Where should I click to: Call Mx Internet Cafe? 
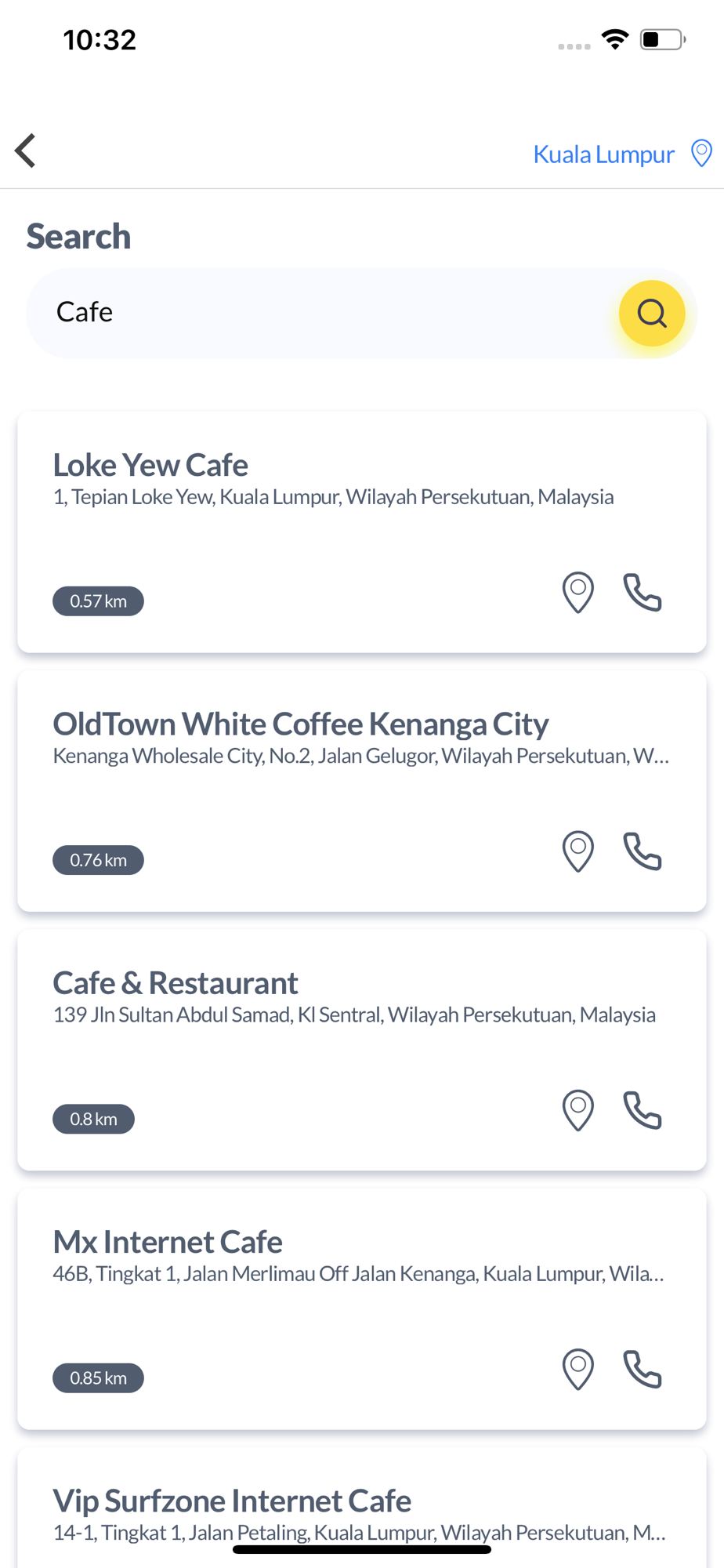click(643, 1368)
